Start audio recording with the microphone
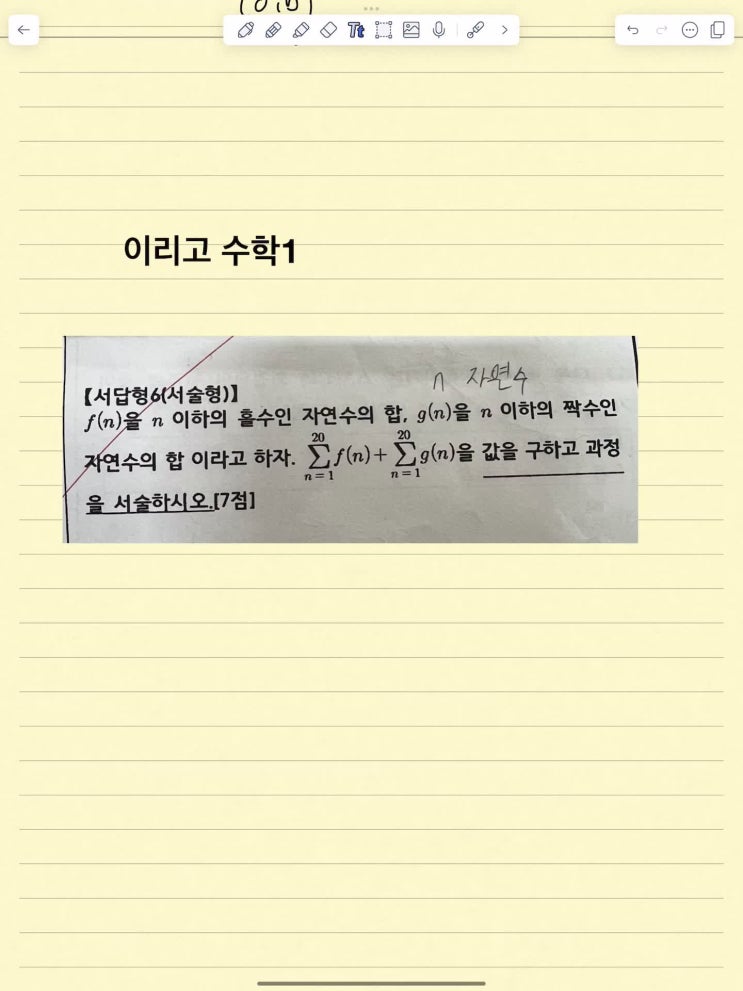The image size is (743, 991). coord(438,30)
